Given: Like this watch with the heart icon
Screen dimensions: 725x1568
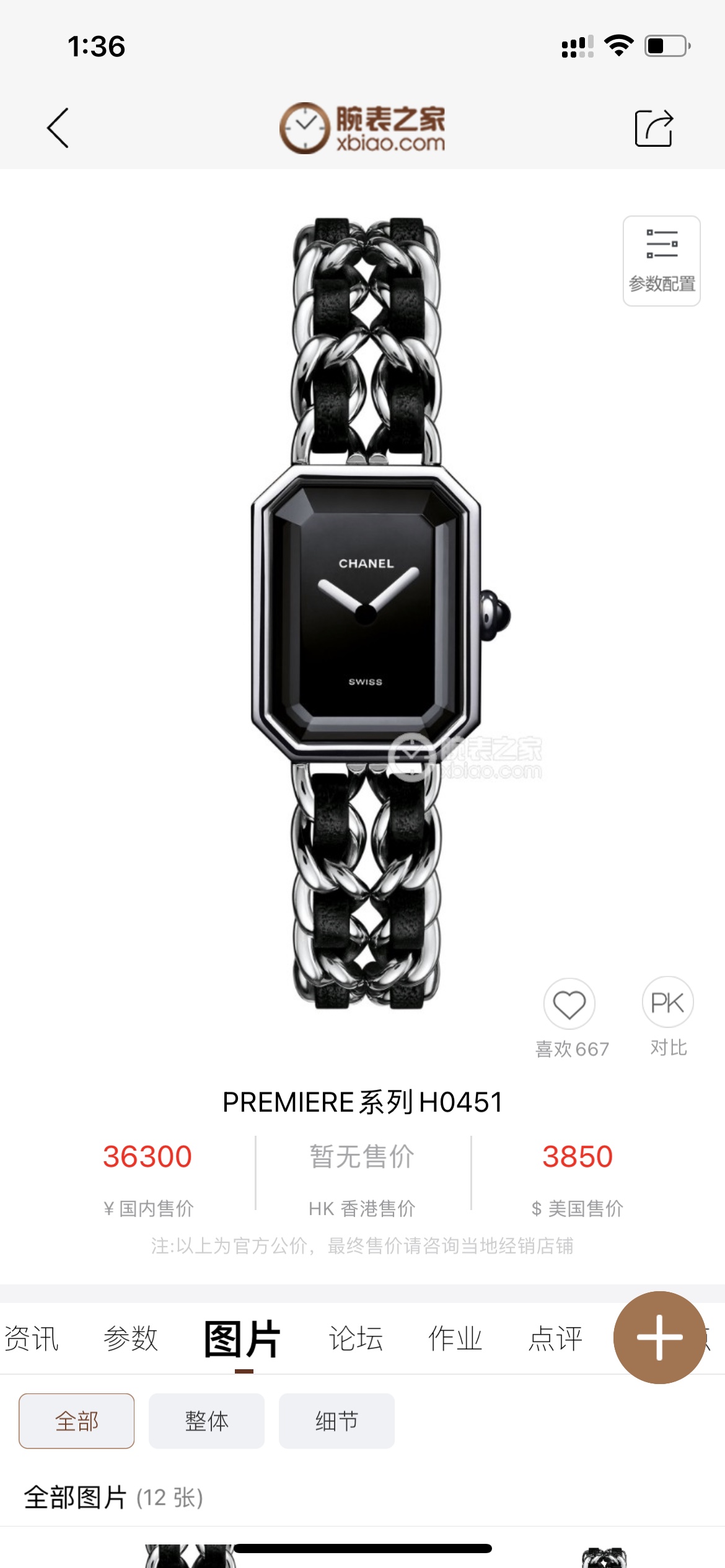Looking at the screenshot, I should 569,1004.
